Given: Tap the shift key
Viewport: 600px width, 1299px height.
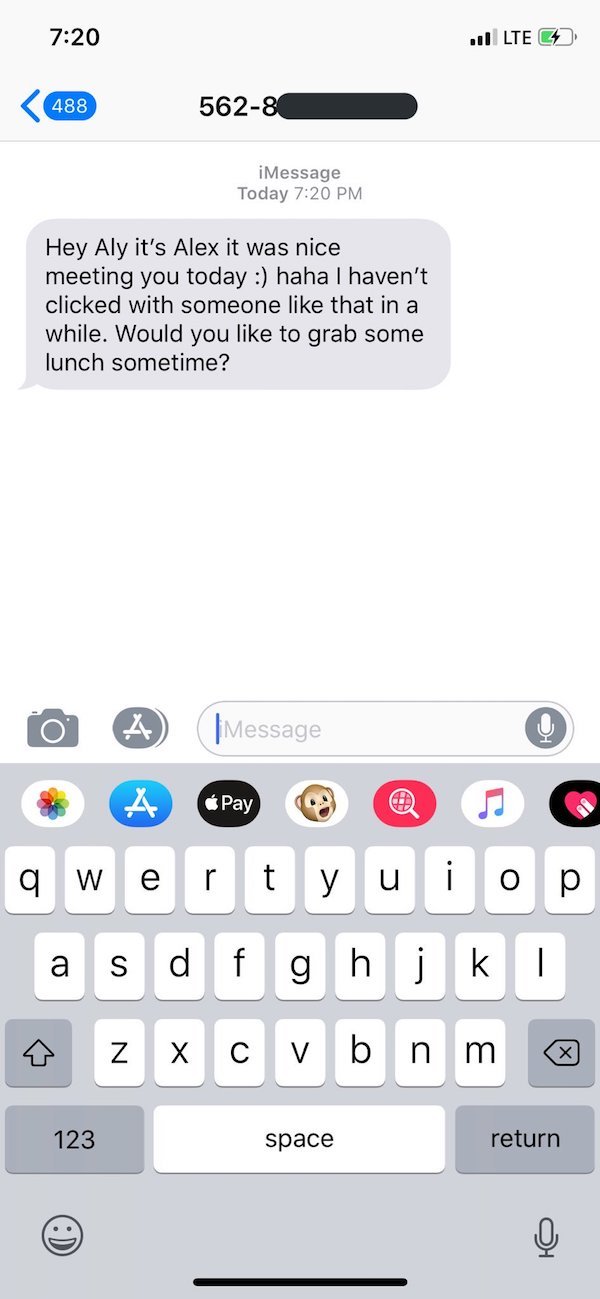Looking at the screenshot, I should [x=38, y=1052].
